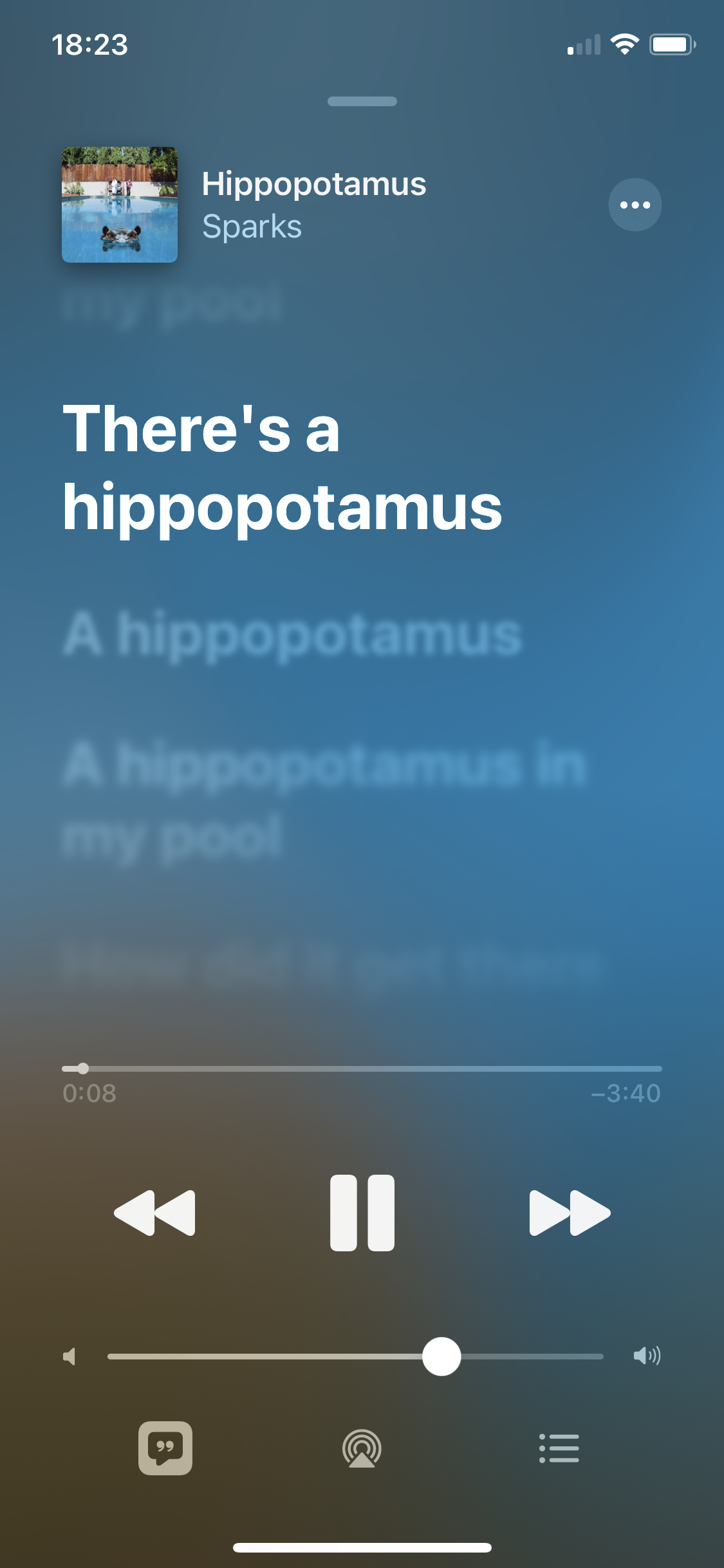
Task: Skip to the next track
Action: 570,1213
